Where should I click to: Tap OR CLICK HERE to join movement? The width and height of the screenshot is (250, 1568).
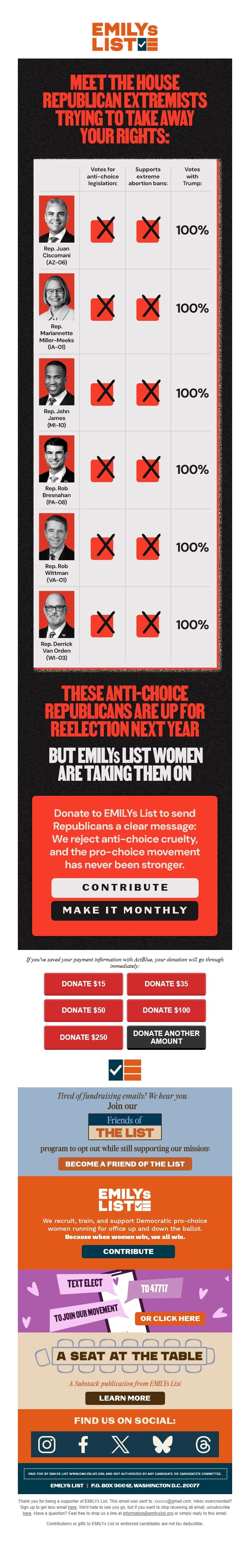170,1319
